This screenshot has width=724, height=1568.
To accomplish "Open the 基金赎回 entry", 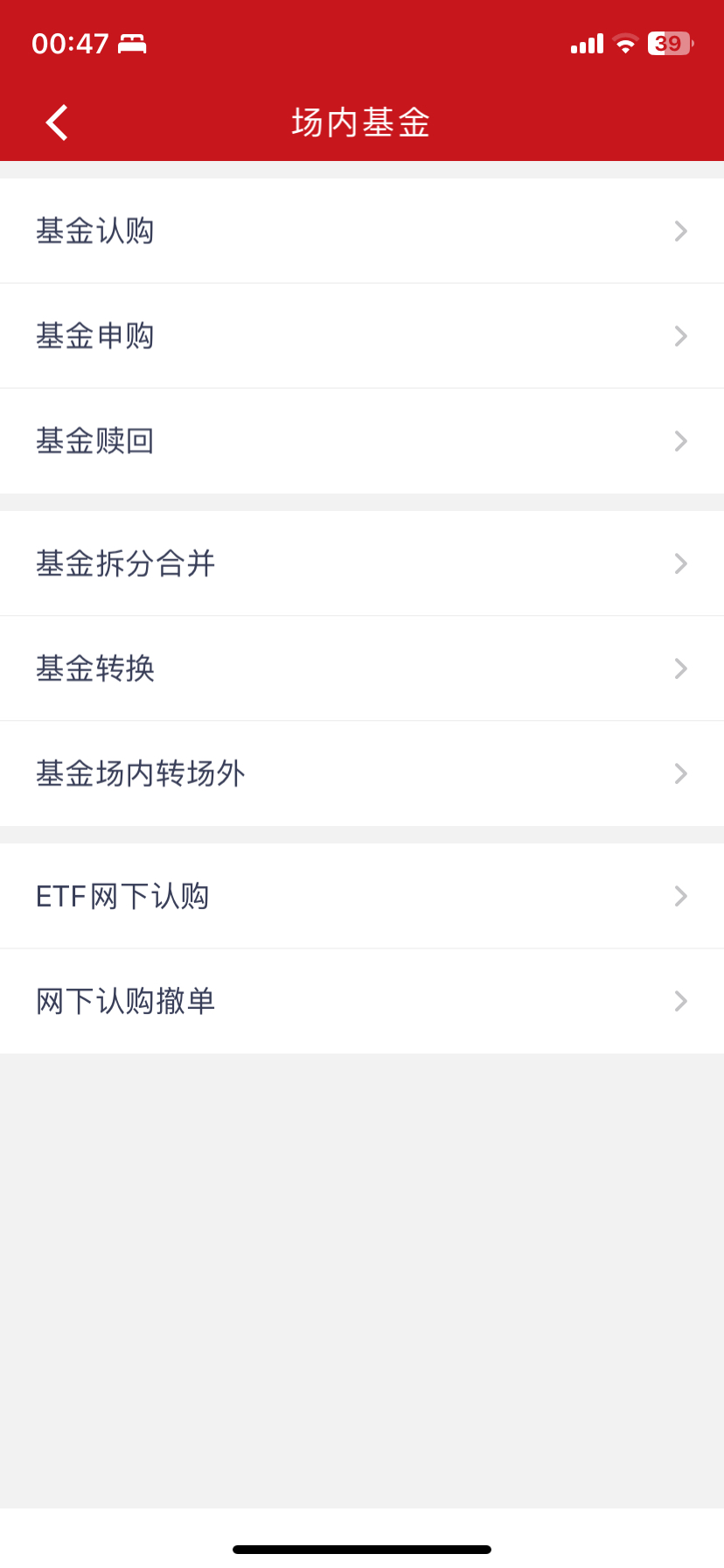I will point(361,441).
